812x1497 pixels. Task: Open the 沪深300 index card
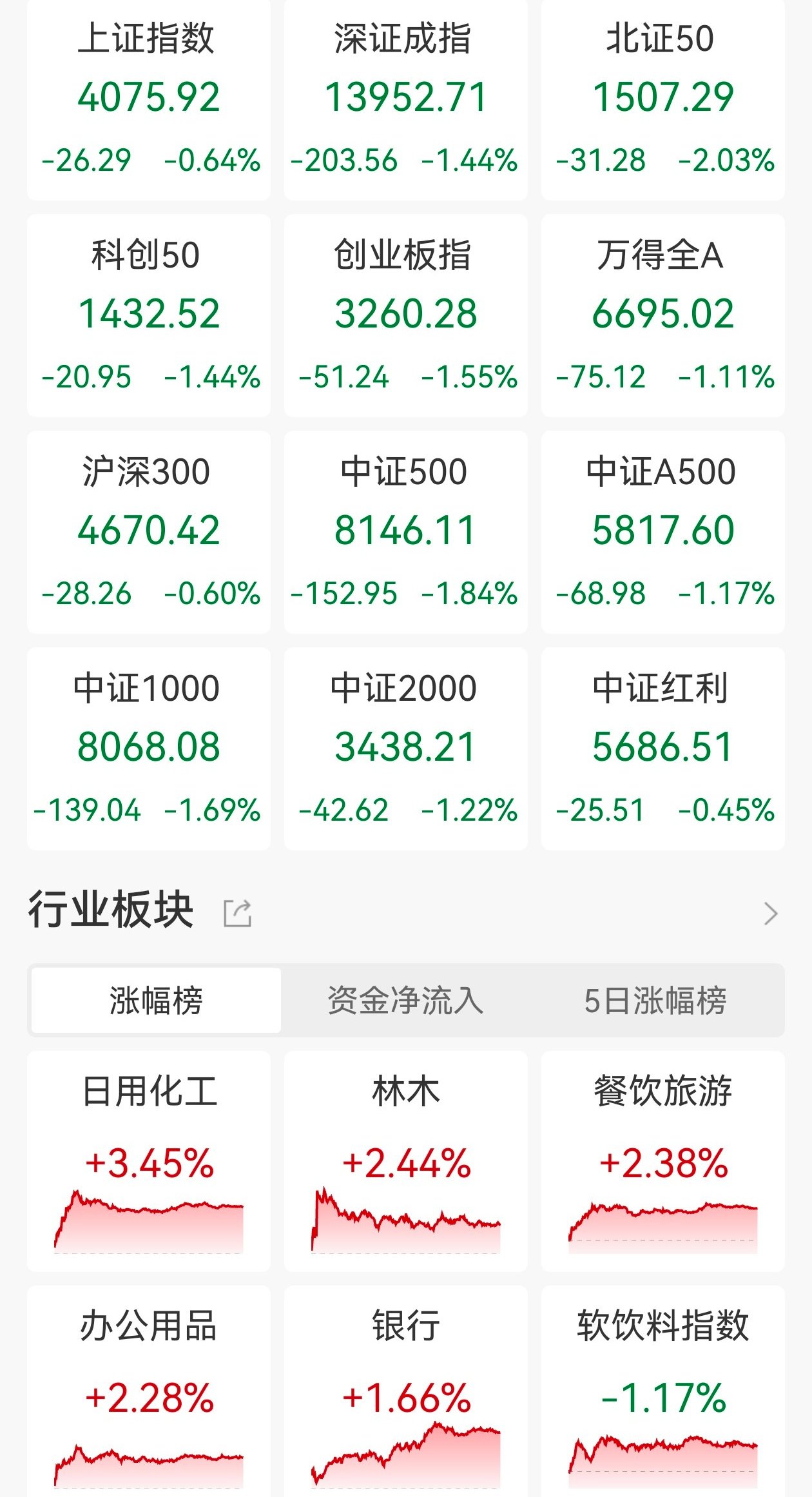tap(149, 532)
